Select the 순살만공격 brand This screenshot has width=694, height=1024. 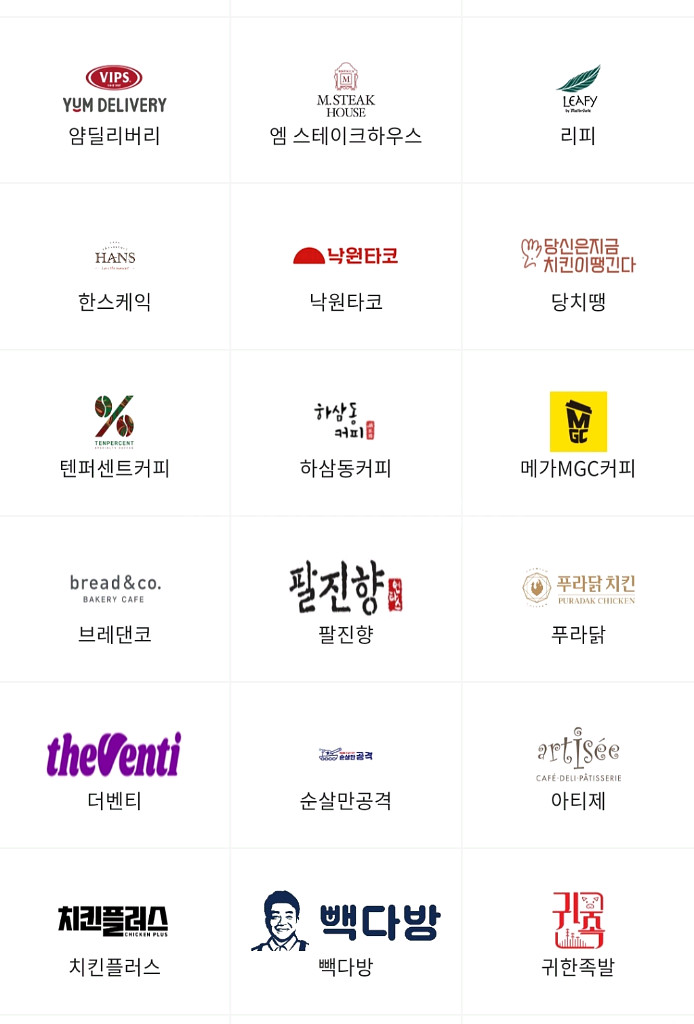(x=346, y=766)
